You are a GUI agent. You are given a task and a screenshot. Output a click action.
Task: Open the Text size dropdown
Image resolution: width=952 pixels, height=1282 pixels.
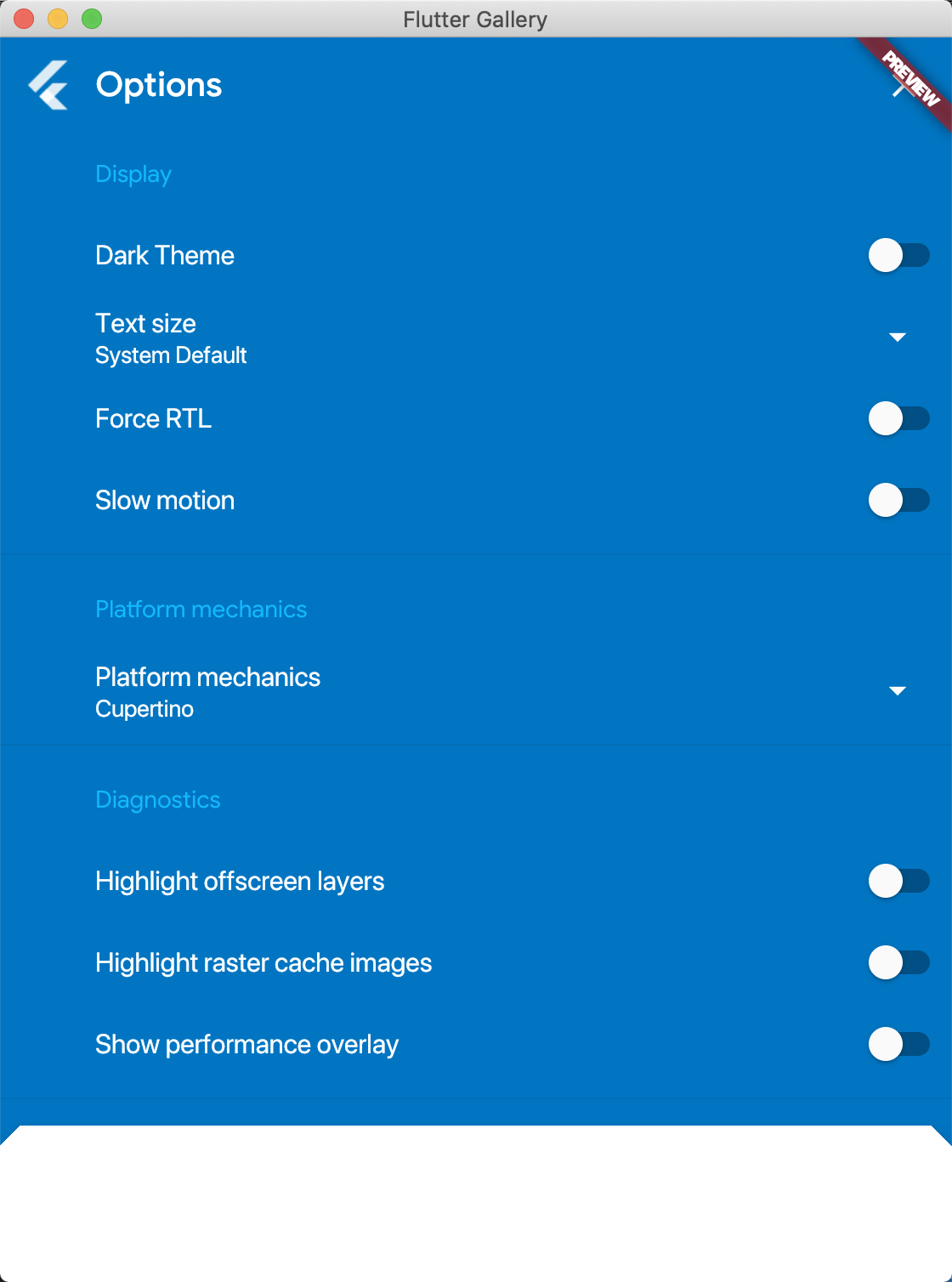(x=897, y=338)
